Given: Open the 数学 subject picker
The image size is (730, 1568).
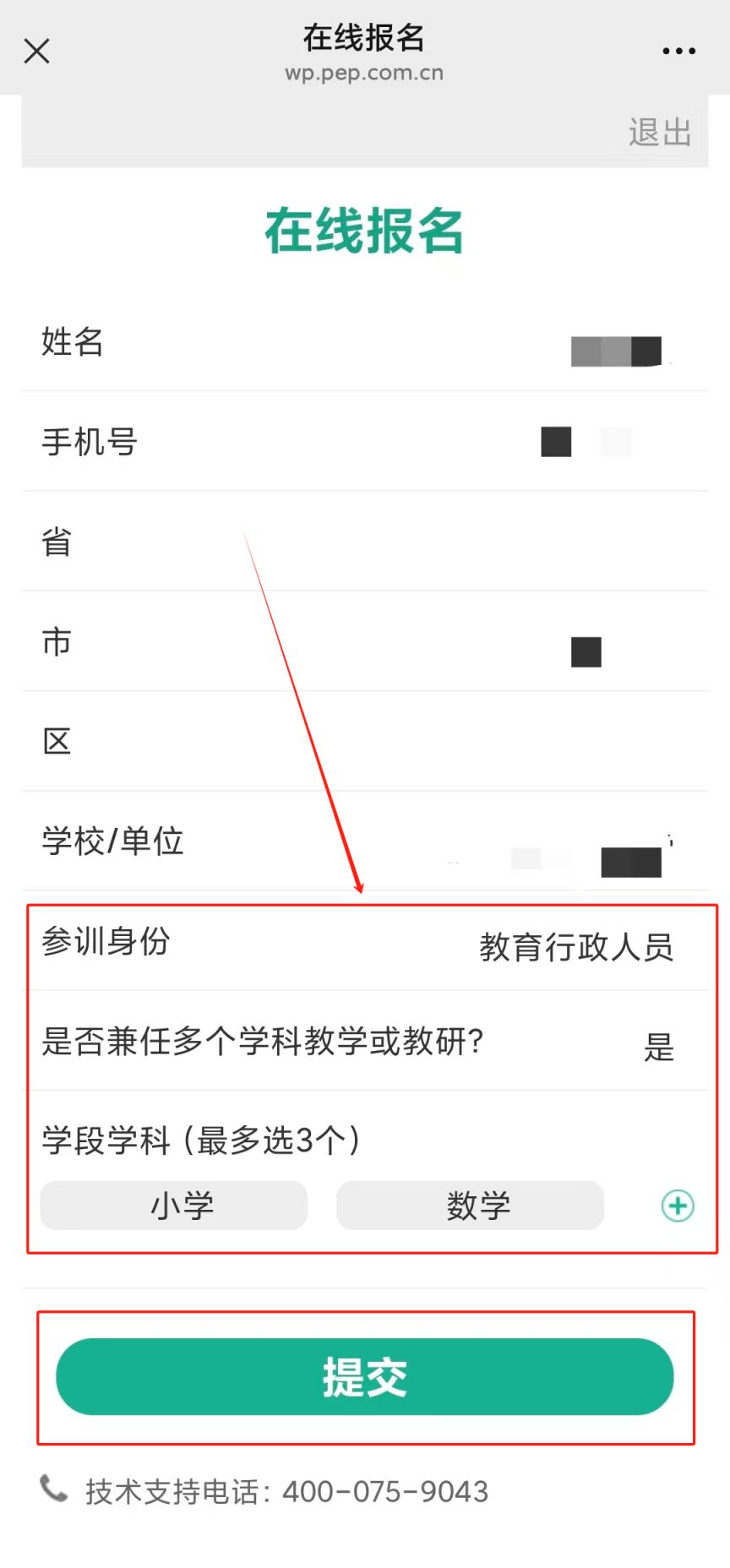Looking at the screenshot, I should coord(470,1206).
